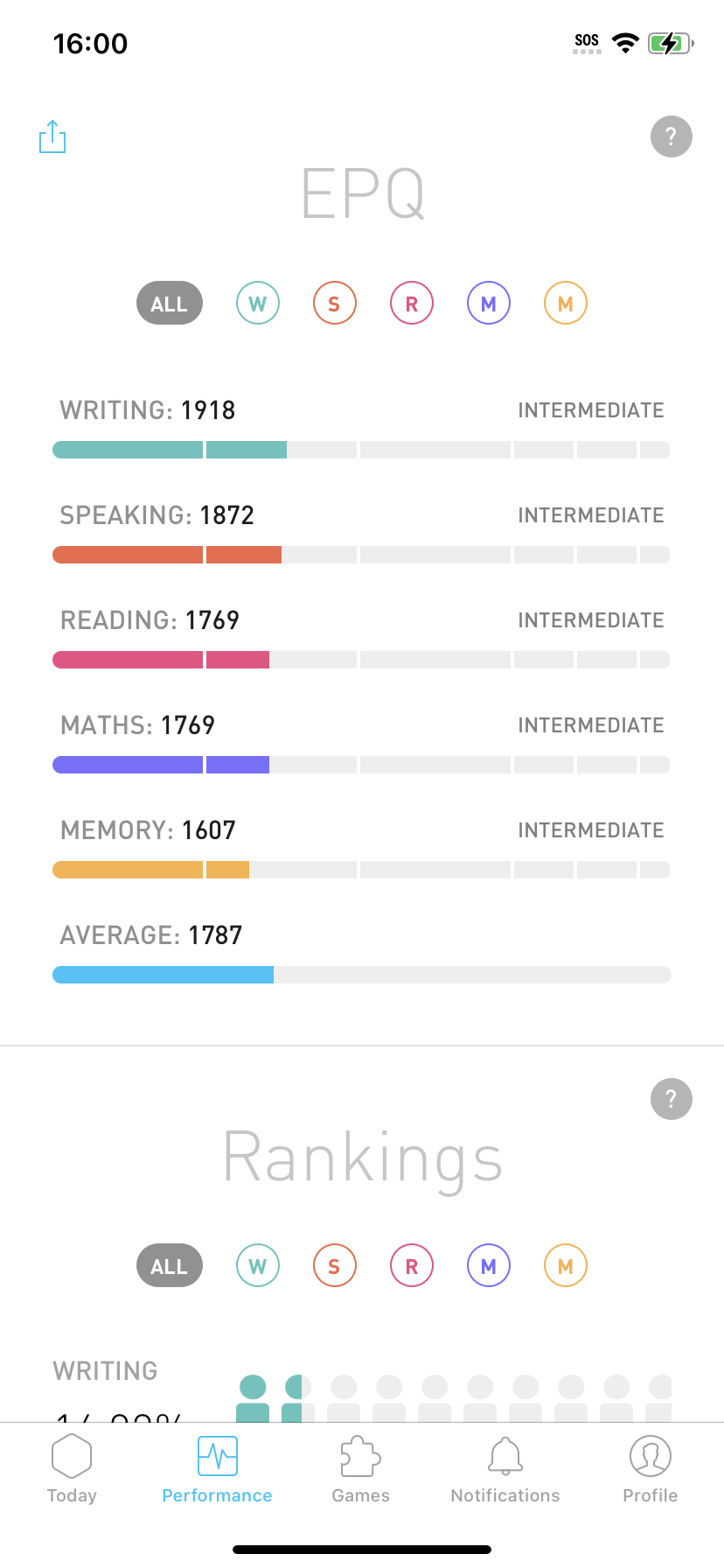Filter EPQ by the purple M chip
The height and width of the screenshot is (1568, 724).
click(x=489, y=304)
